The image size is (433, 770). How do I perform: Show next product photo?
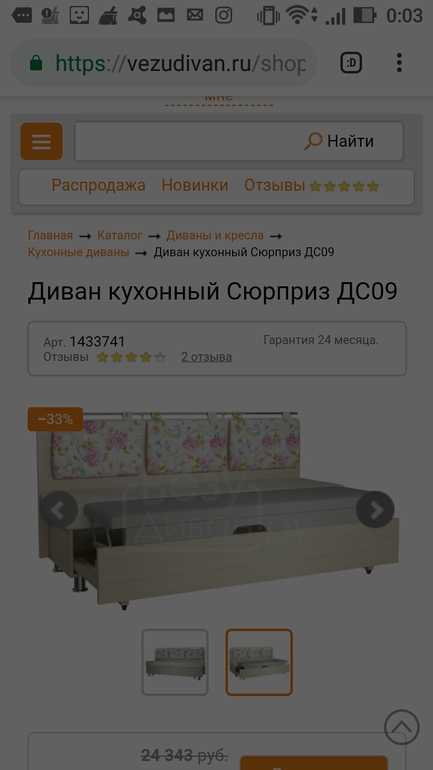click(x=375, y=510)
